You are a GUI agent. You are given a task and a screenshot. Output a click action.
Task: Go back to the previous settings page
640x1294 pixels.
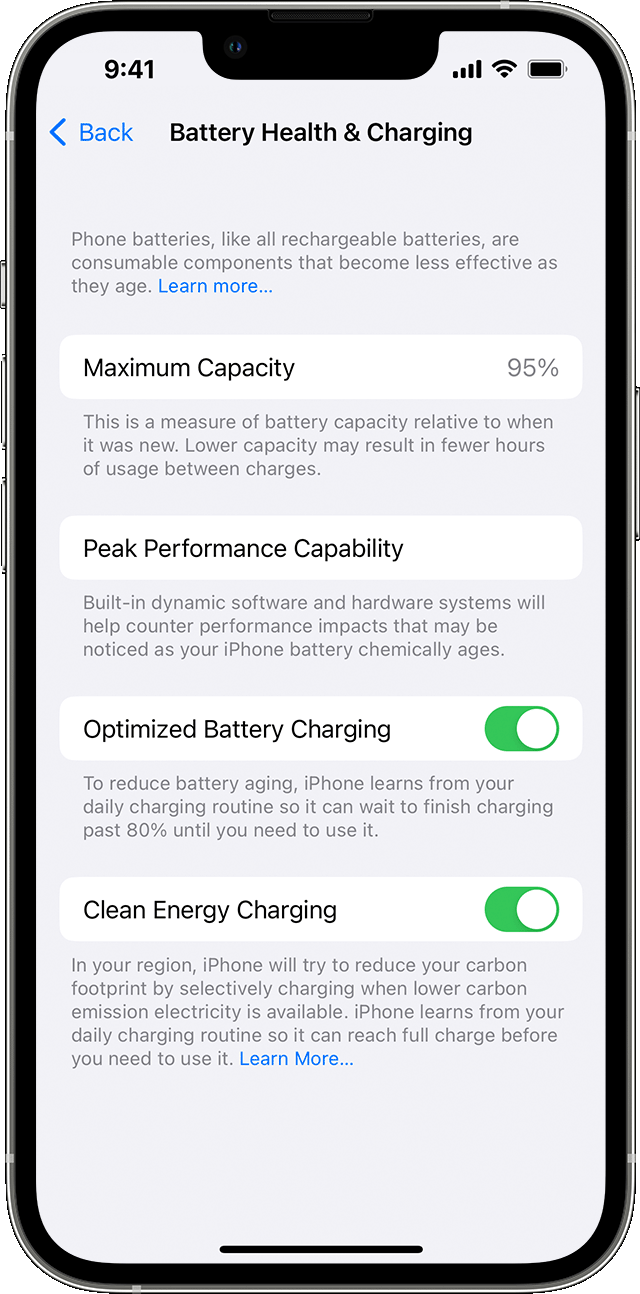point(91,132)
